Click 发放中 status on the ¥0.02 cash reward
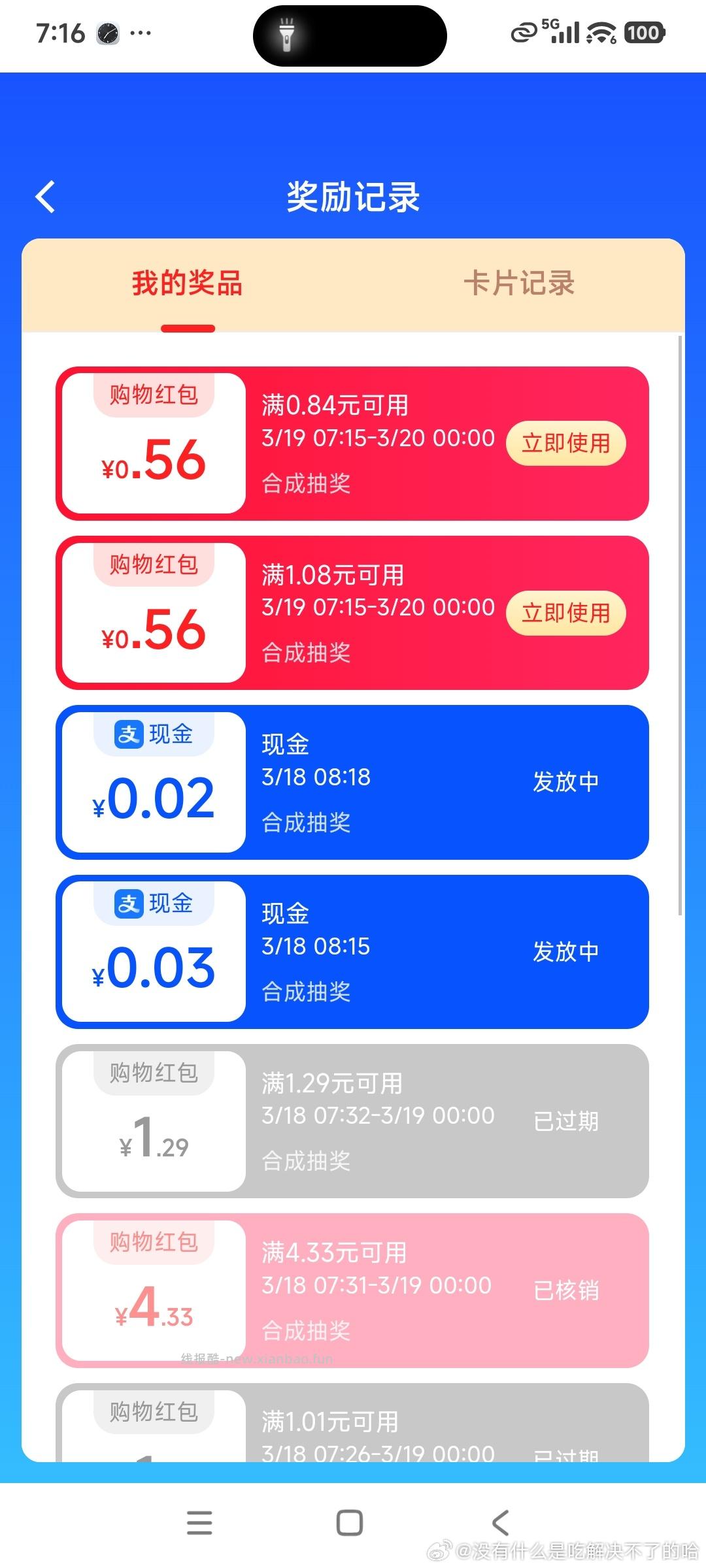This screenshot has width=706, height=1568. [x=566, y=781]
